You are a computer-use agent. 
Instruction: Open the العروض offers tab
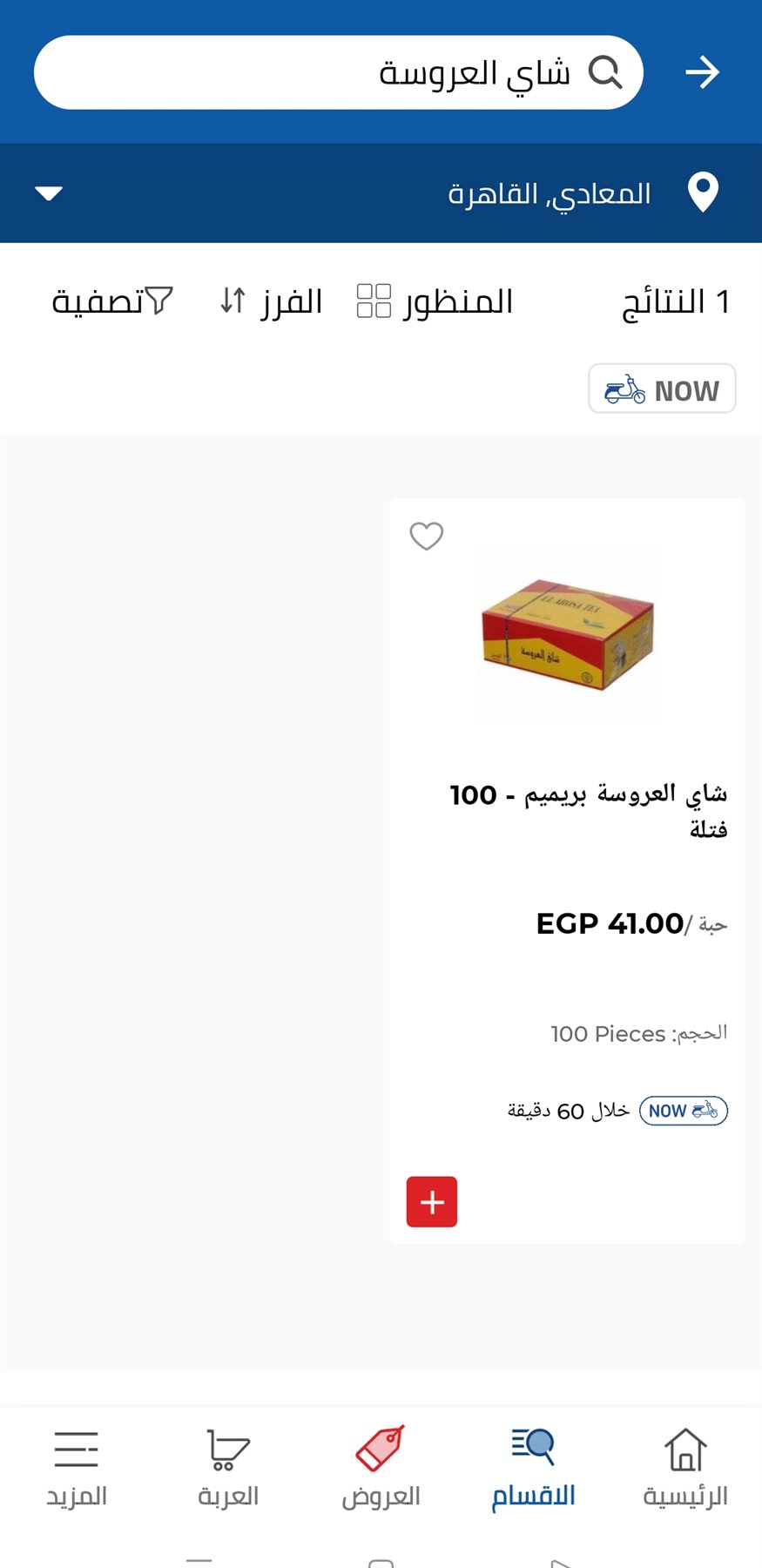(381, 1469)
